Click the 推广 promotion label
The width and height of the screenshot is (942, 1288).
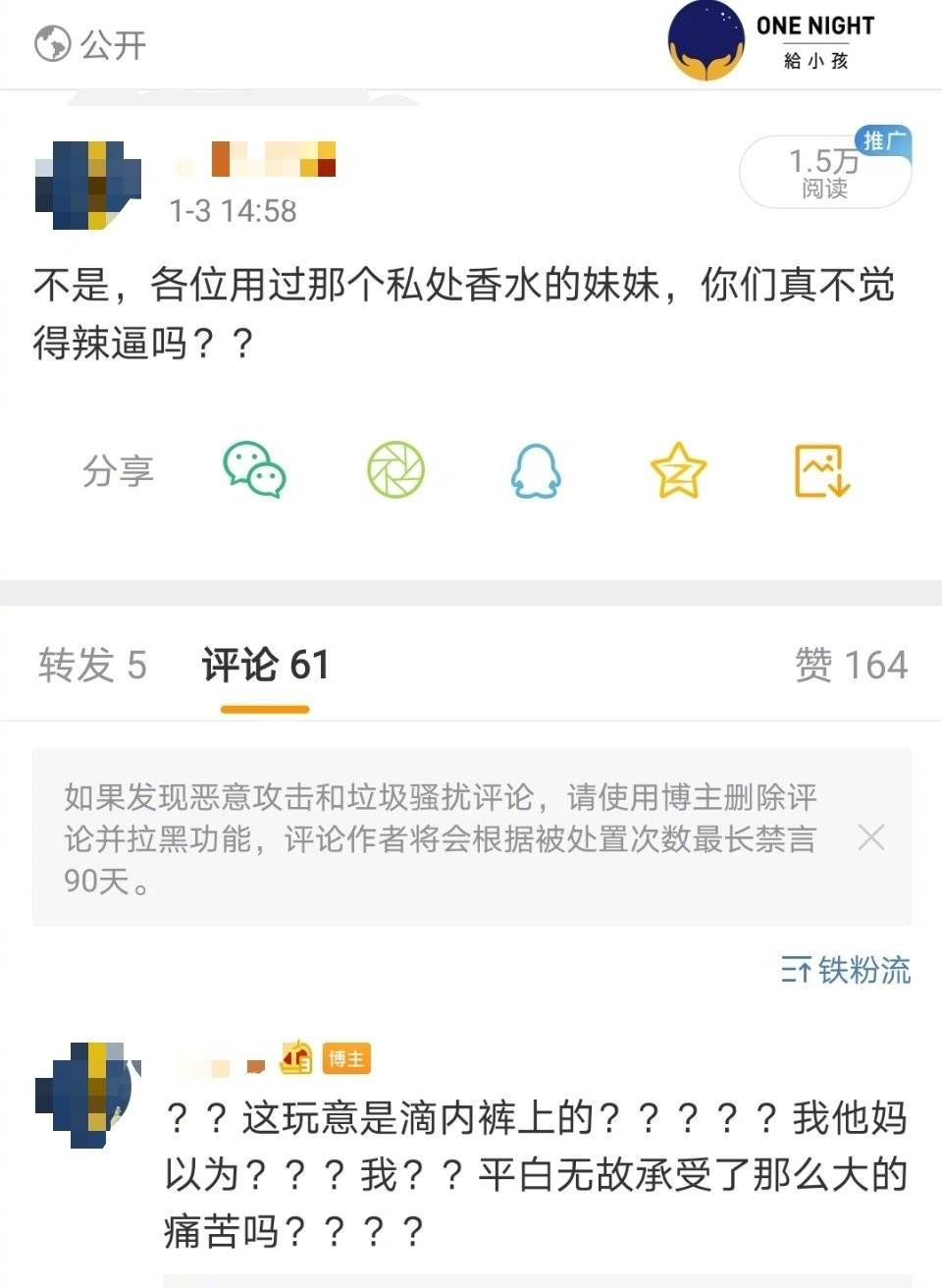pos(881,140)
